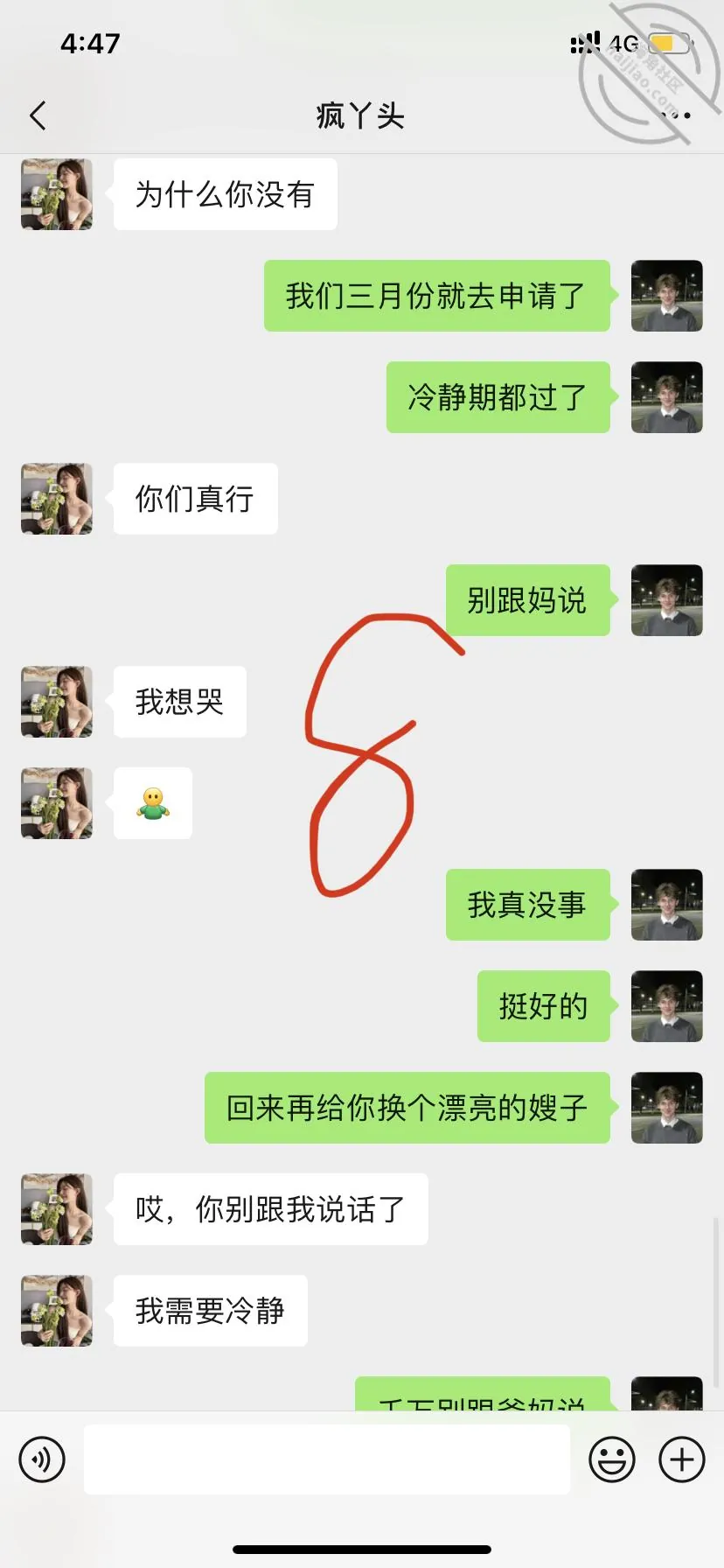Switch to voice message input
This screenshot has width=724, height=1568.
[x=42, y=1459]
